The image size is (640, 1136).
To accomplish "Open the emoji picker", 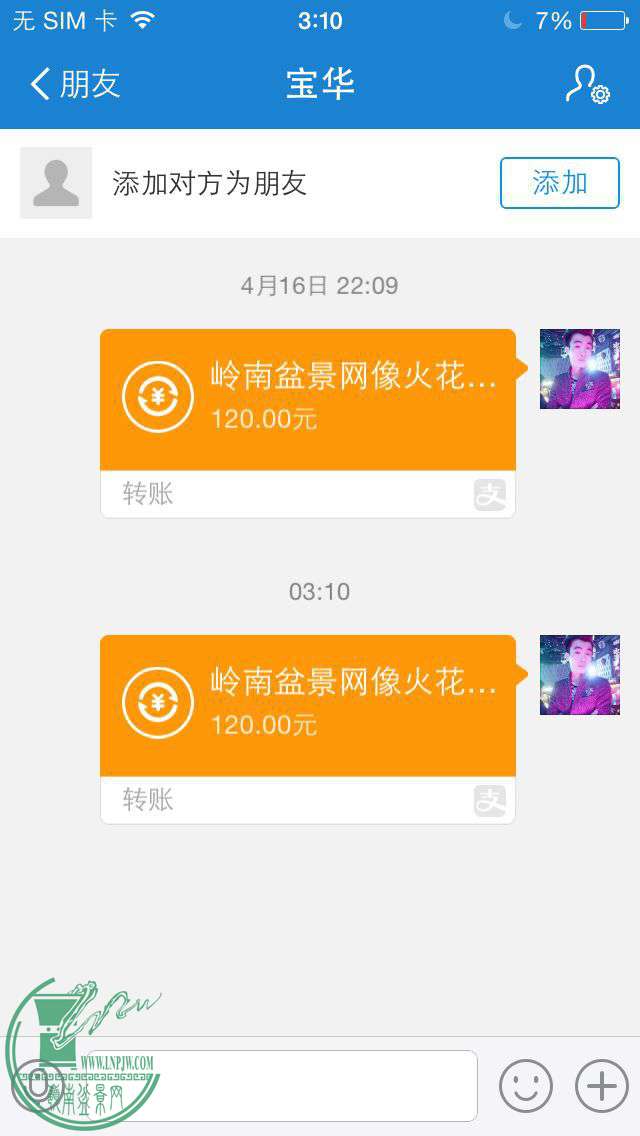I will pyautogui.click(x=526, y=1085).
